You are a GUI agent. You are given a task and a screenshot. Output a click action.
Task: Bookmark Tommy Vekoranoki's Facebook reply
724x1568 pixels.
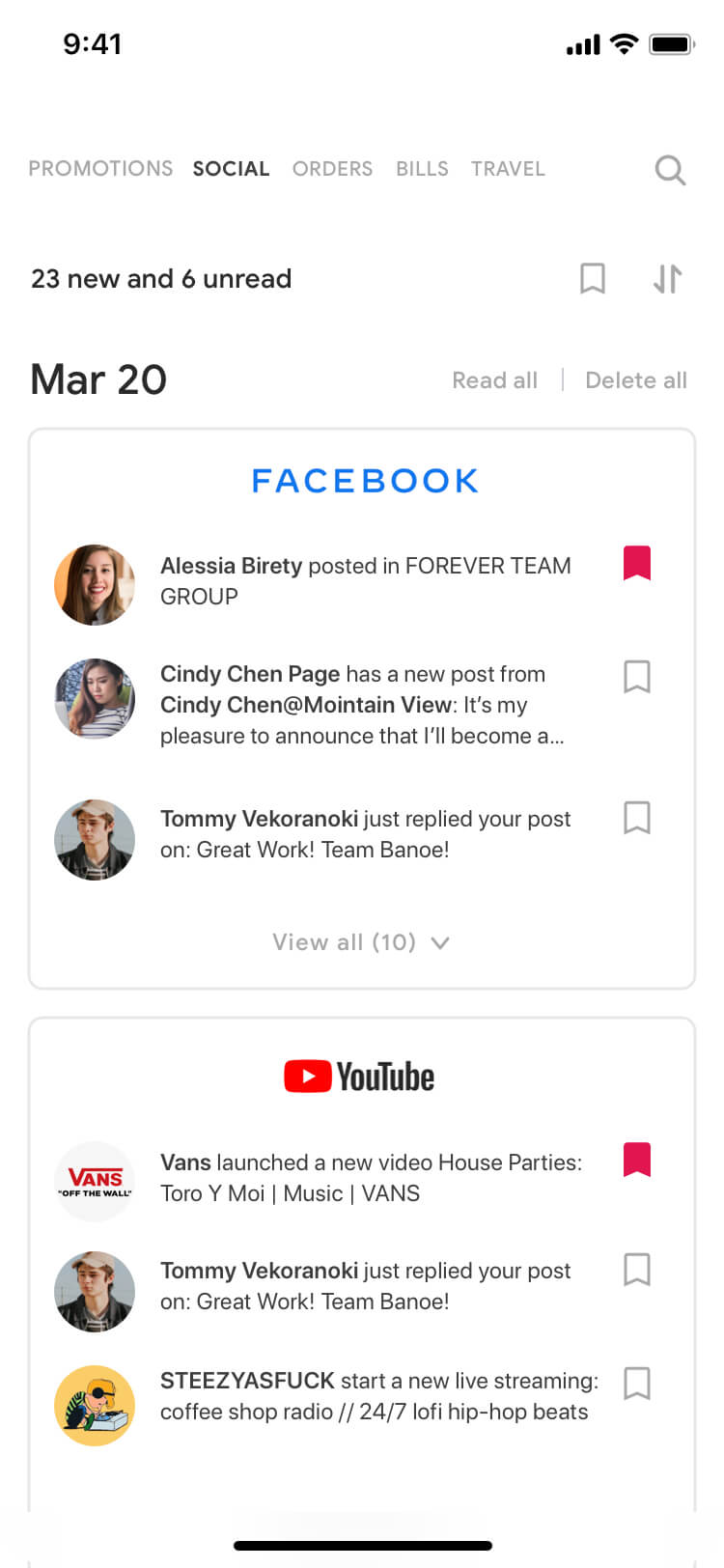coord(637,818)
